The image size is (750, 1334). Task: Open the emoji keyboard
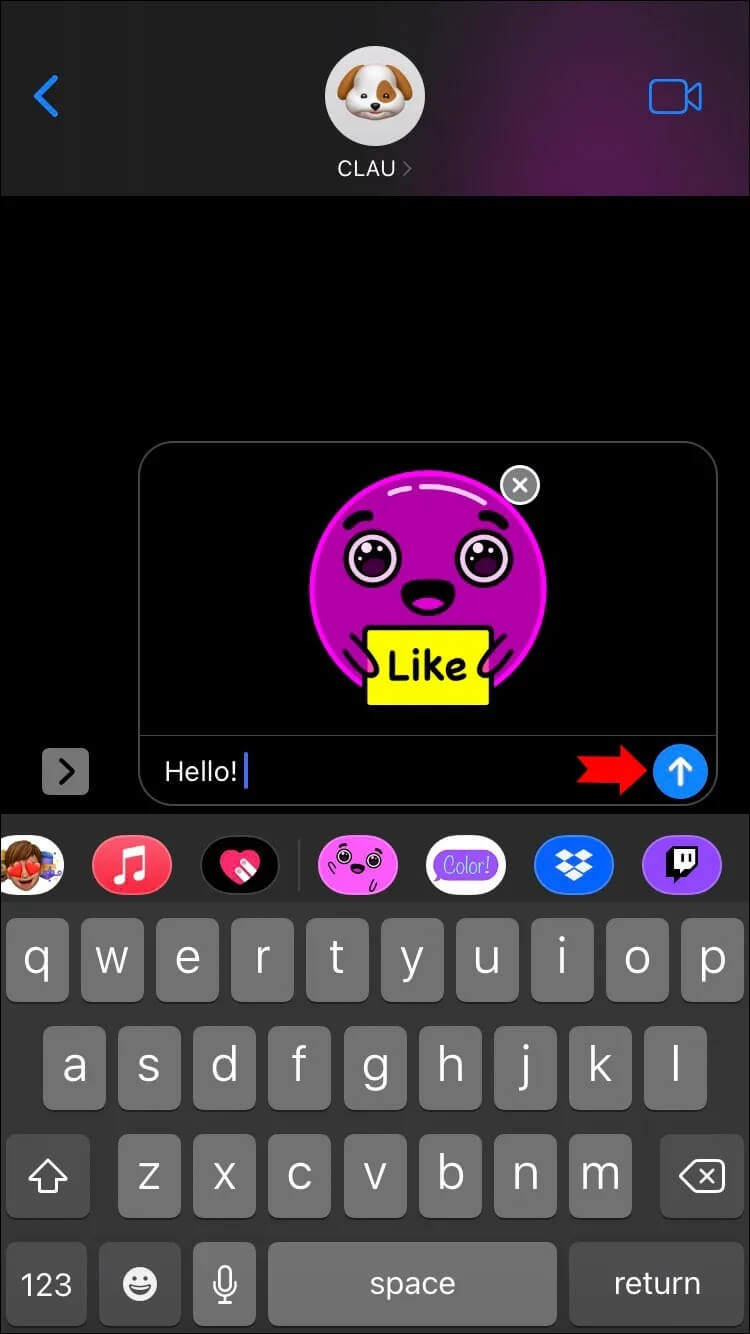pos(138,1283)
